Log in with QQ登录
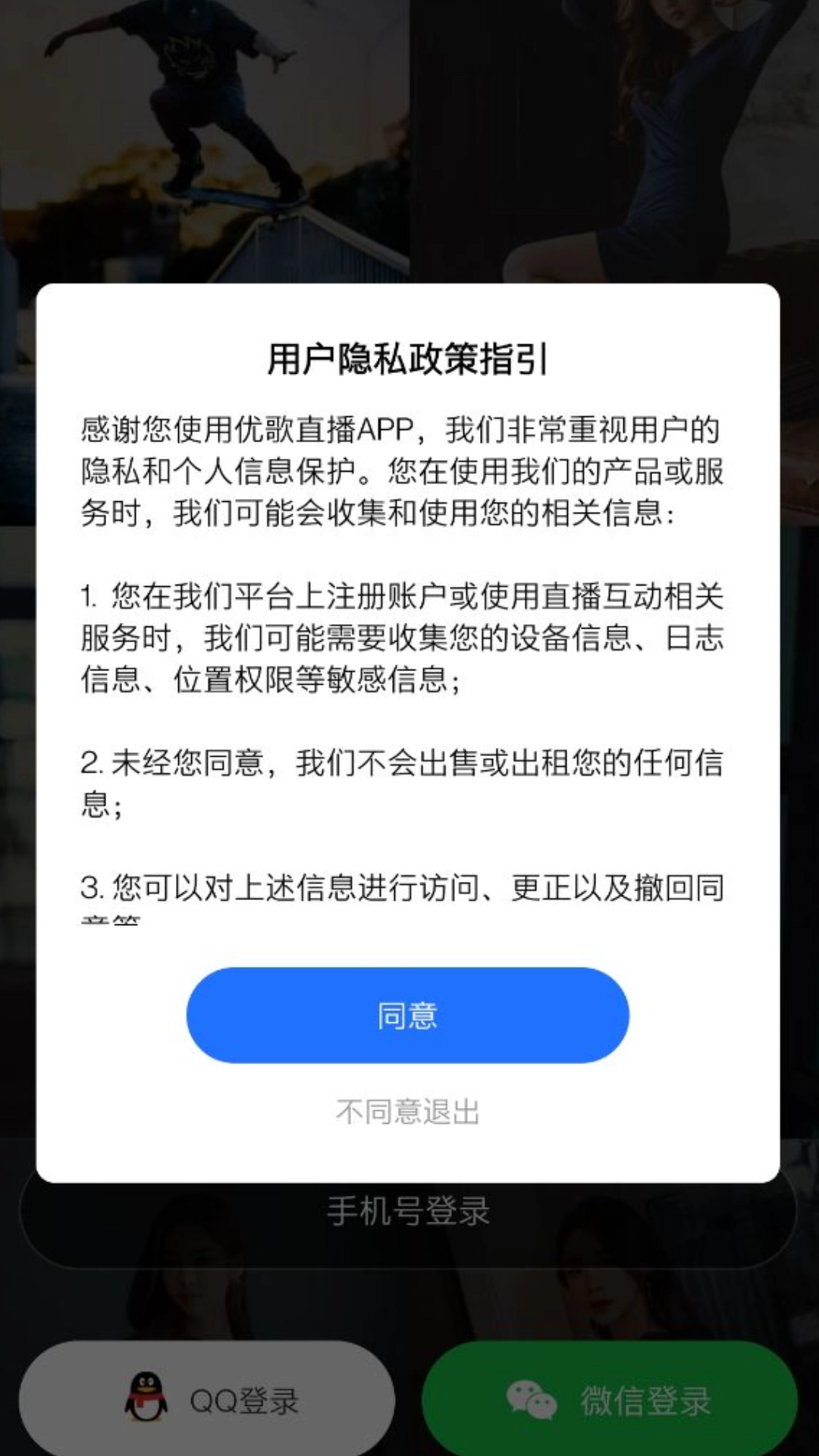 click(x=207, y=1399)
